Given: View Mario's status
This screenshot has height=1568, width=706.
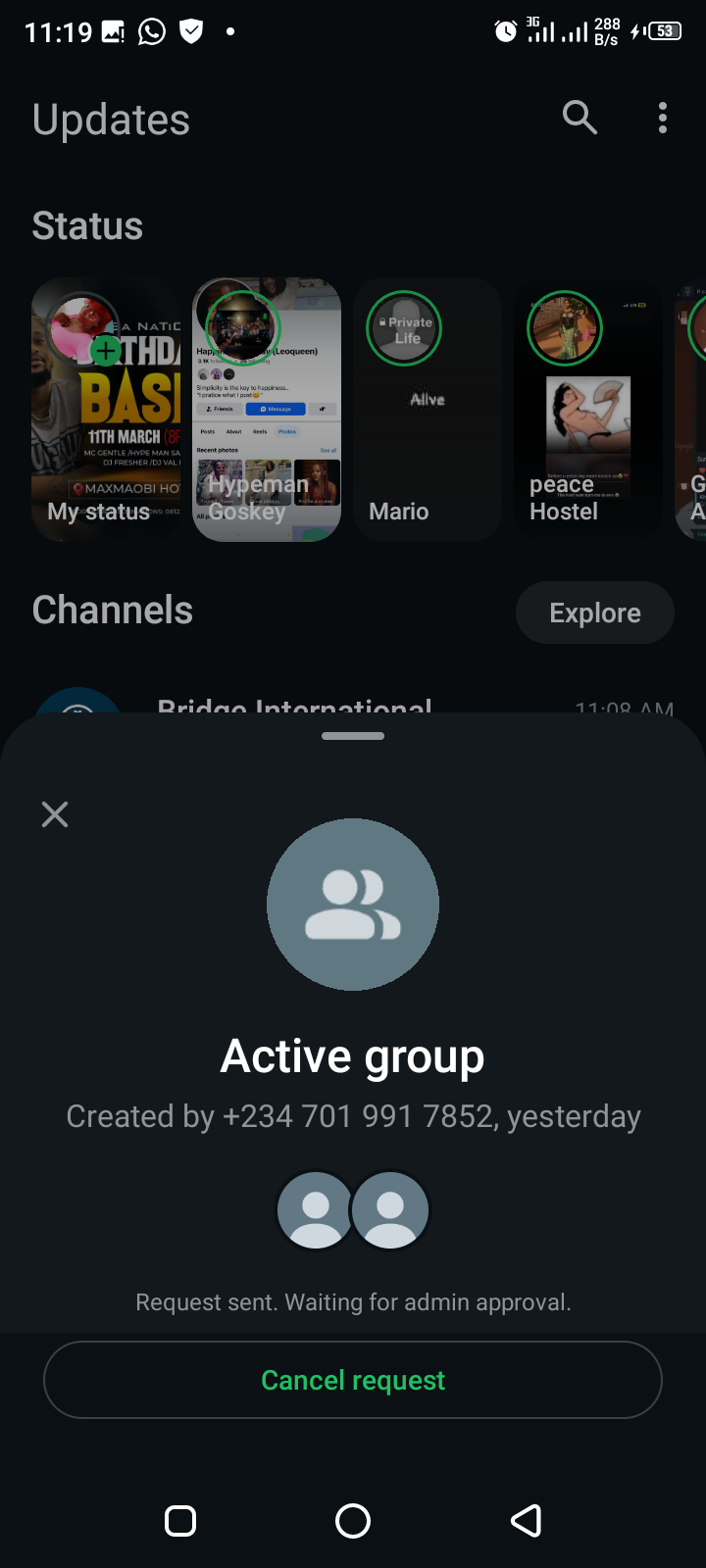Looking at the screenshot, I should [x=428, y=410].
